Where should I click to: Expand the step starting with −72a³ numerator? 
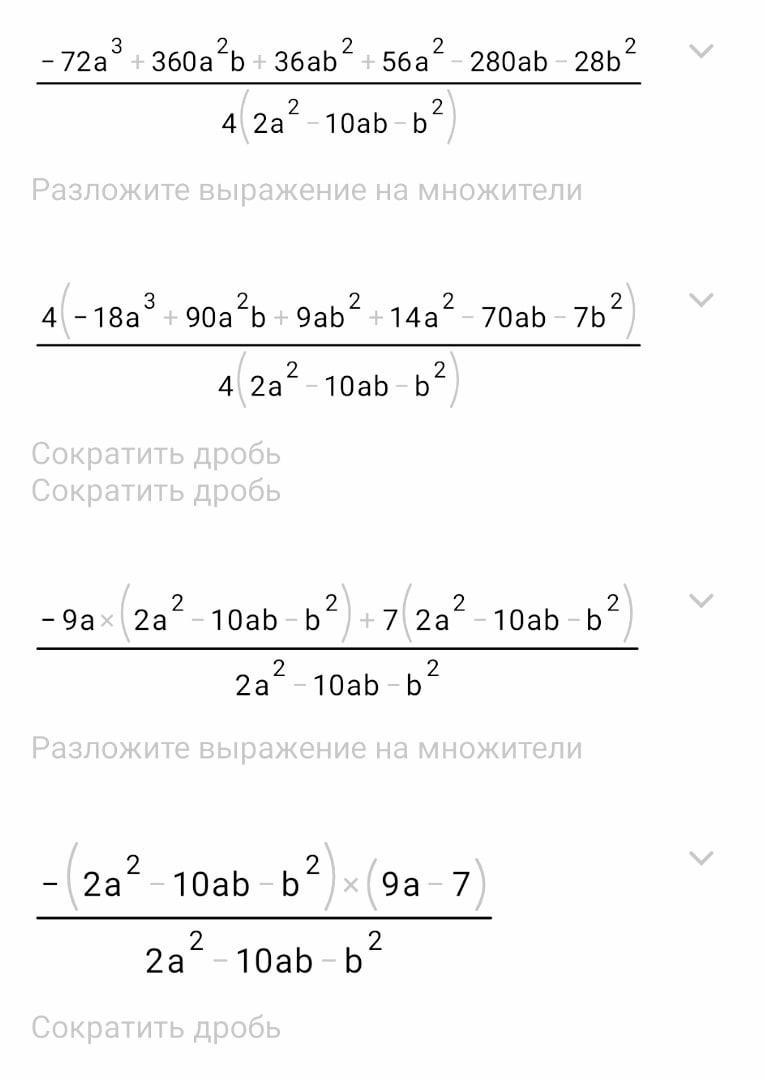pos(703,50)
